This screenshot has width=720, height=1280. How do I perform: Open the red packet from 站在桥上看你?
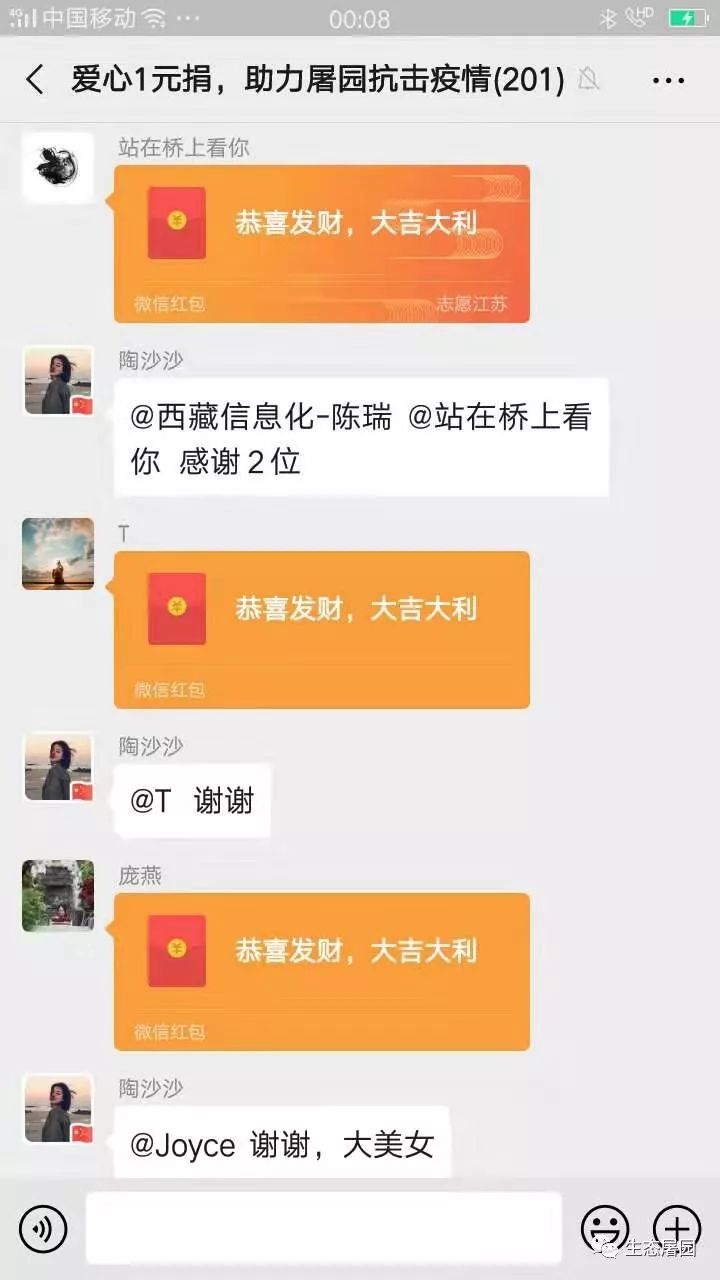click(x=321, y=243)
